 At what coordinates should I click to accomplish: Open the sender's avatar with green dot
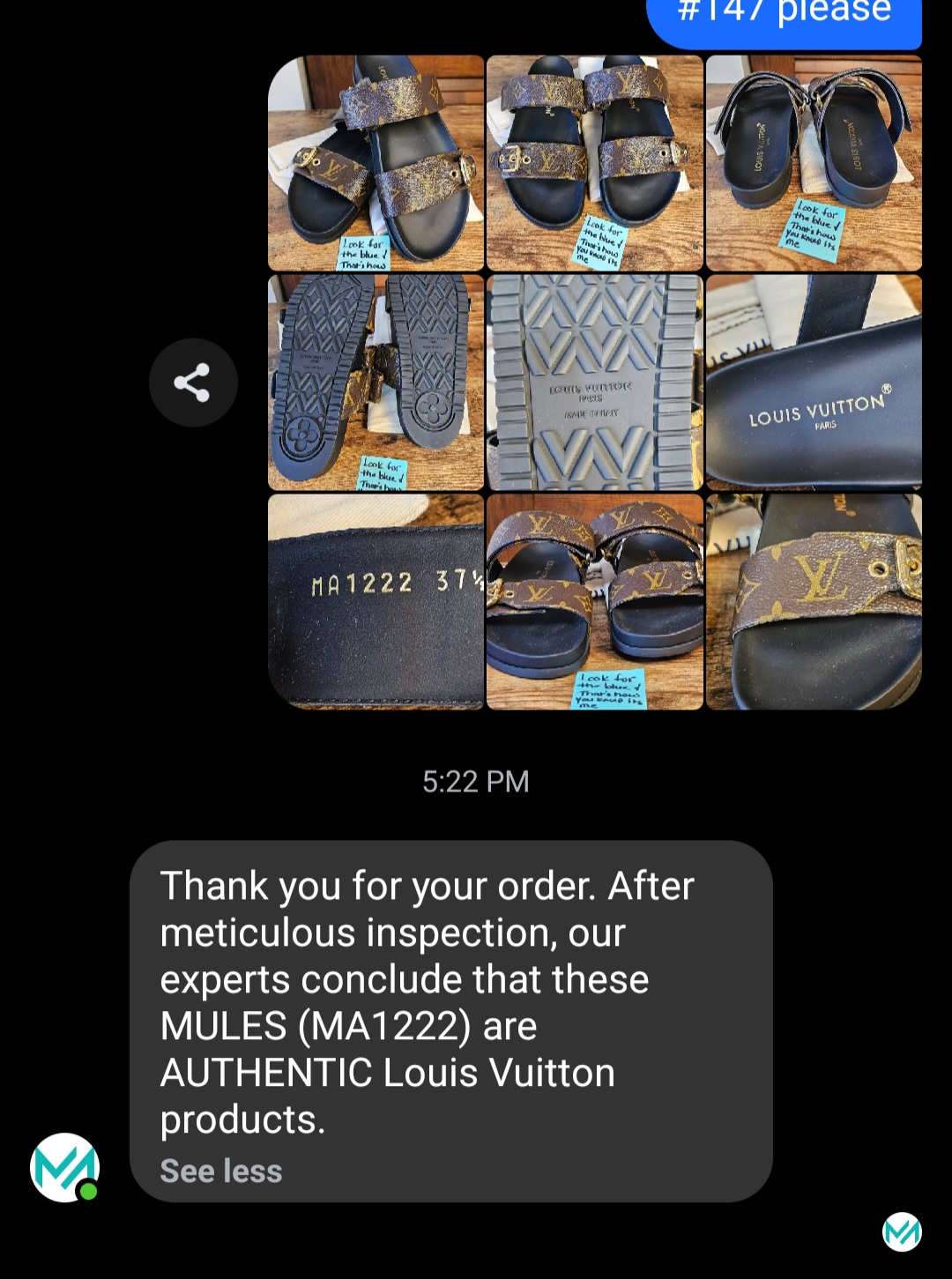click(x=64, y=1167)
